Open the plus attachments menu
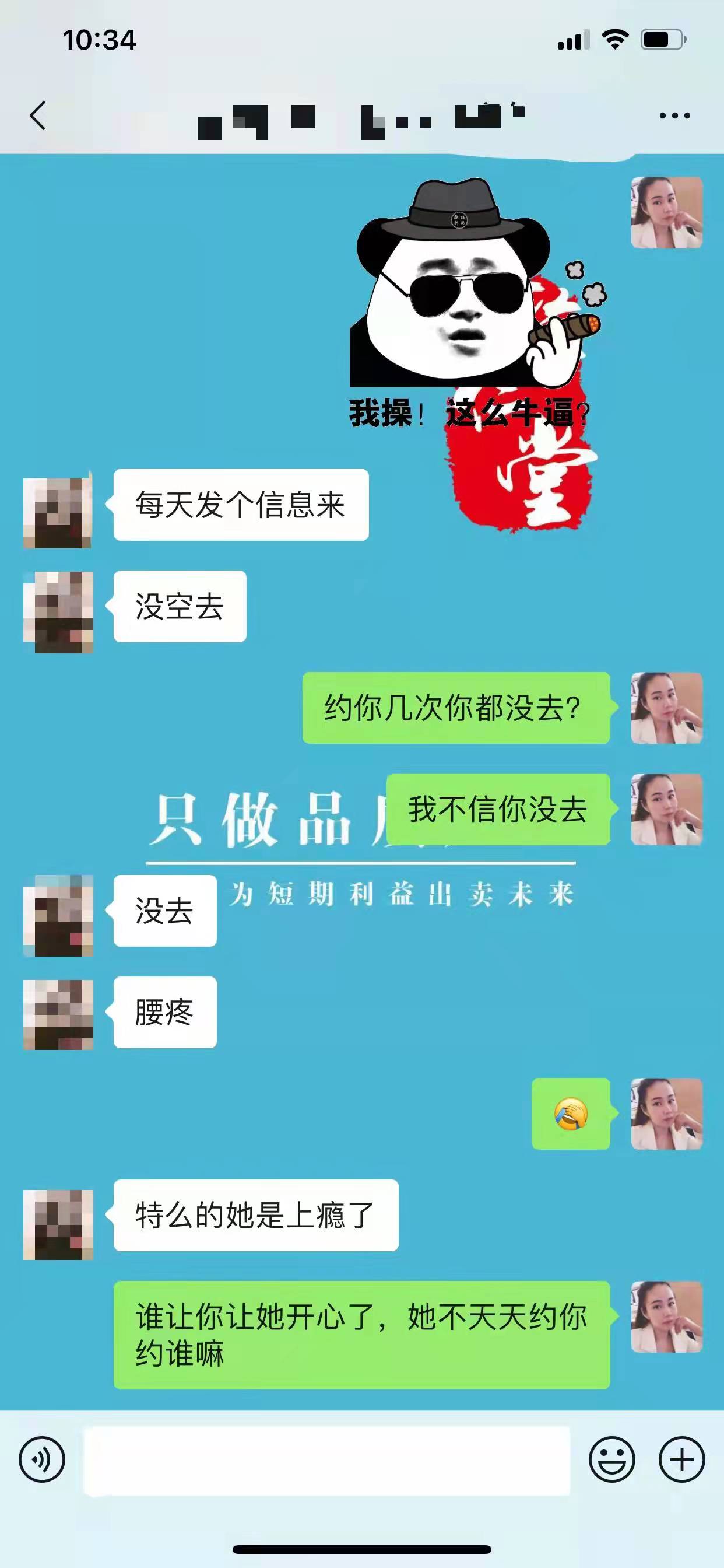The width and height of the screenshot is (724, 1568). [681, 1459]
